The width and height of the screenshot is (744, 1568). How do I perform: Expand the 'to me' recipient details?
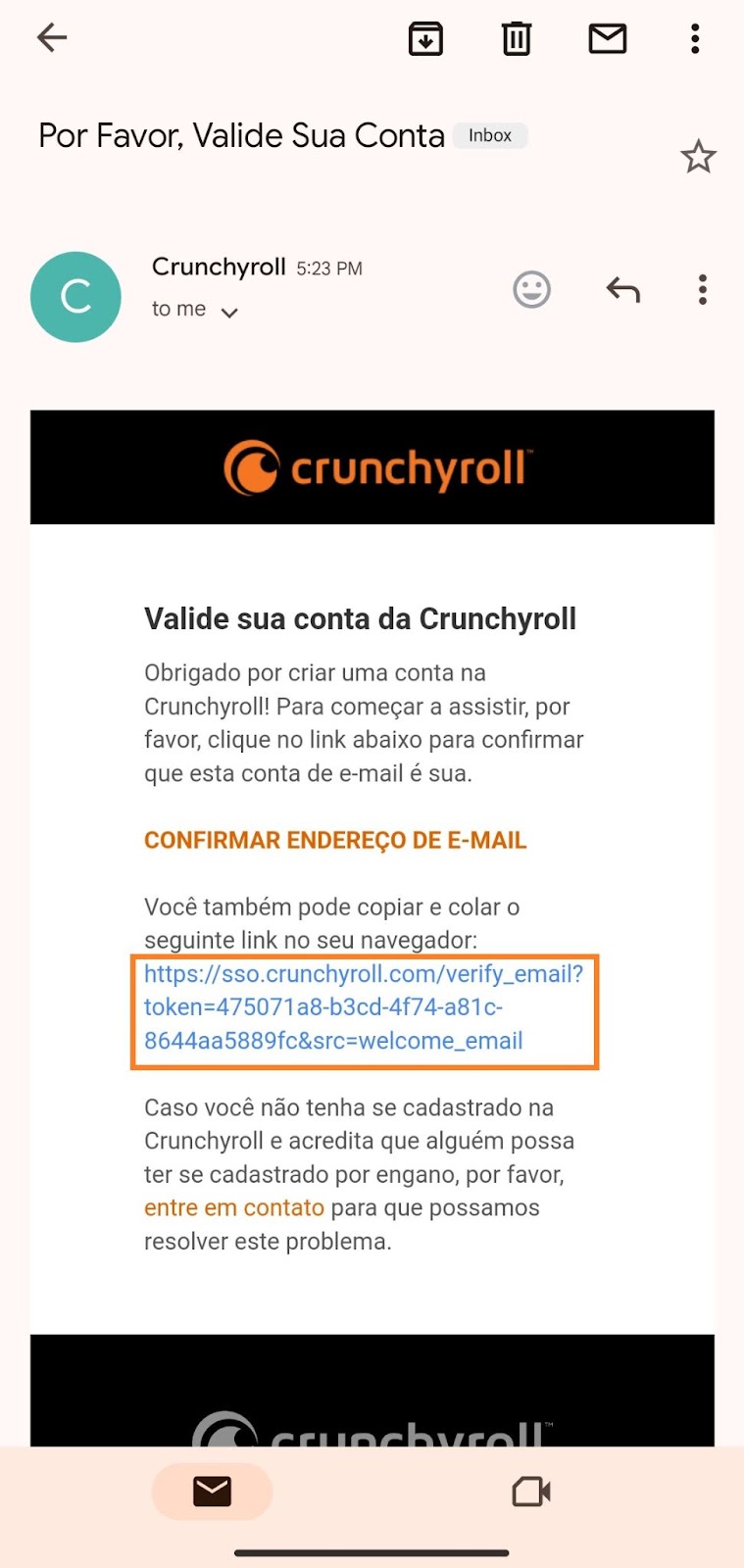[x=195, y=310]
